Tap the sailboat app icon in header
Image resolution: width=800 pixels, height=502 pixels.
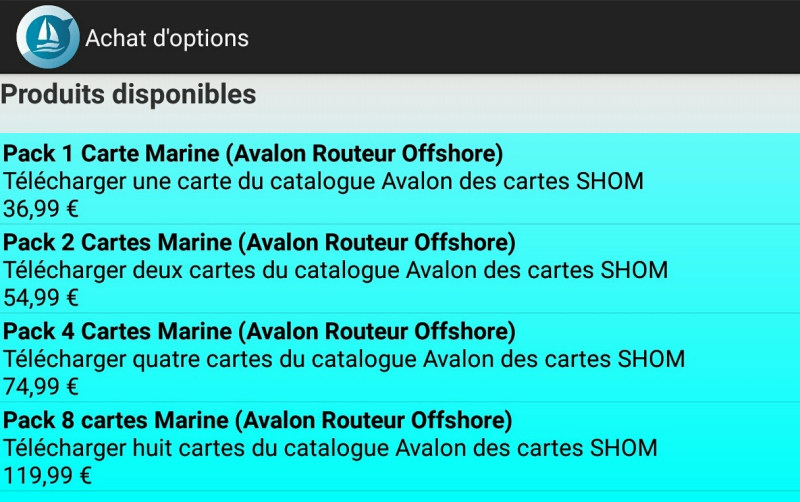47,37
